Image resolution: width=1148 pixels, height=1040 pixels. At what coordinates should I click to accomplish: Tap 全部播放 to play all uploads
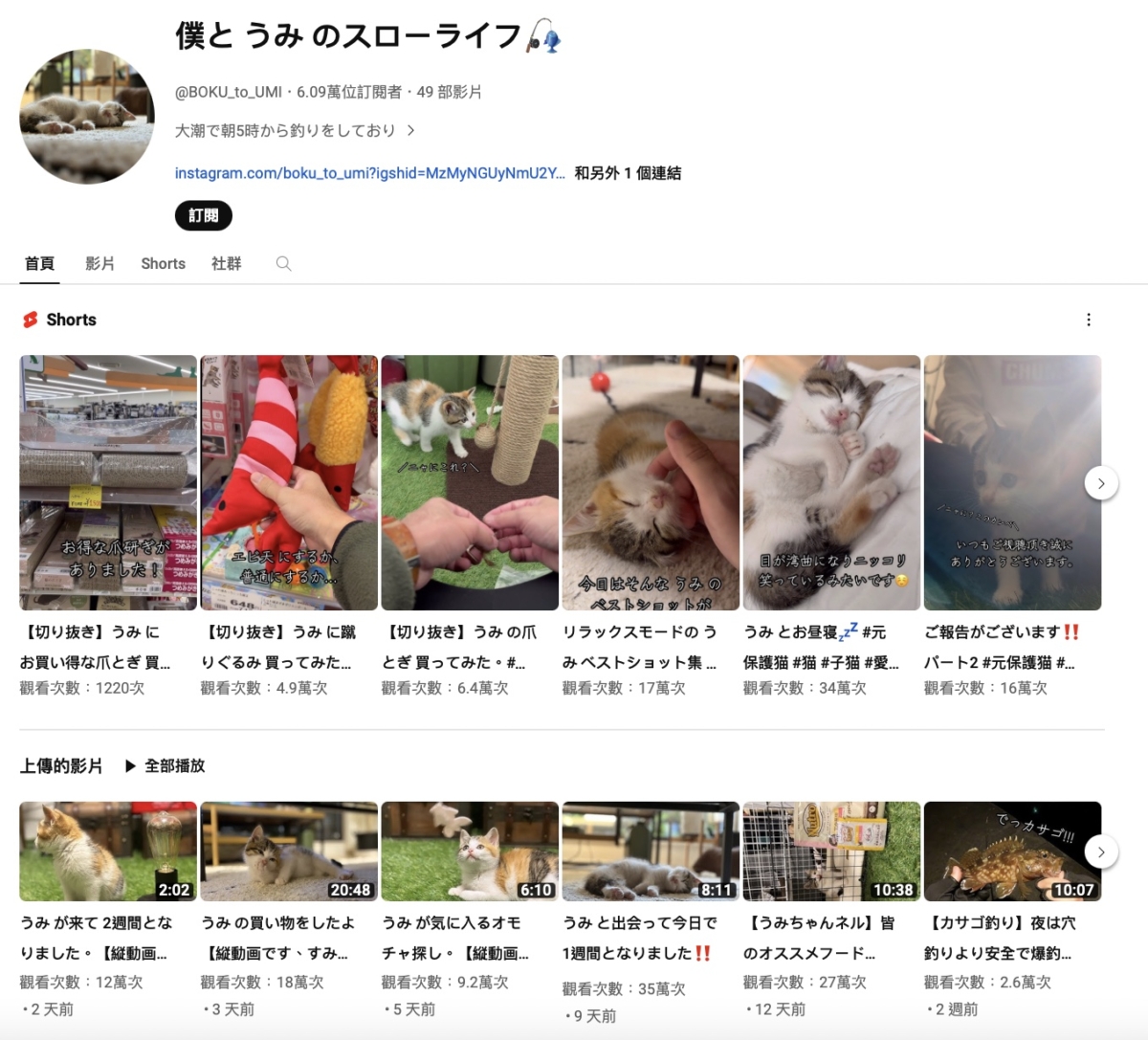(x=165, y=765)
